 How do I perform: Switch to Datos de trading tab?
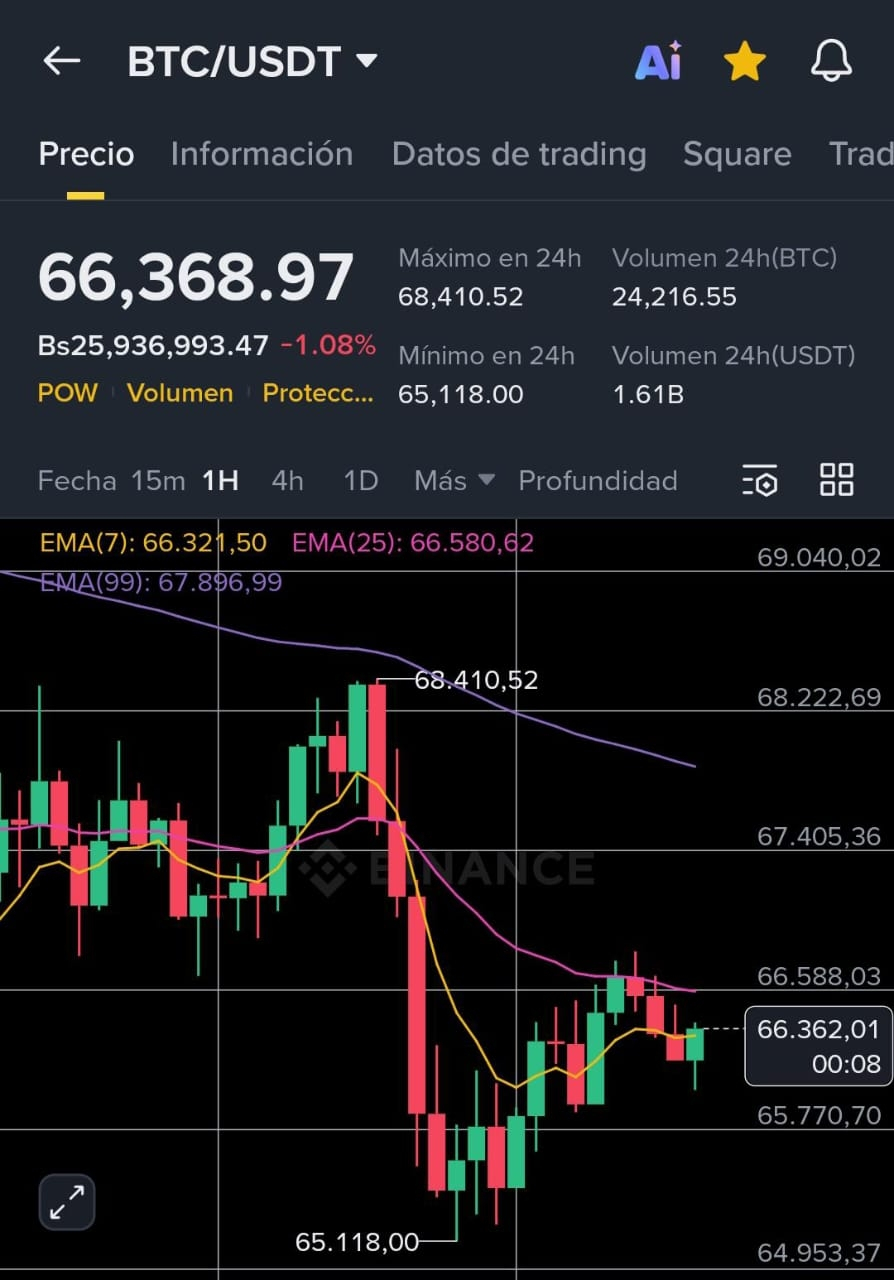[518, 154]
